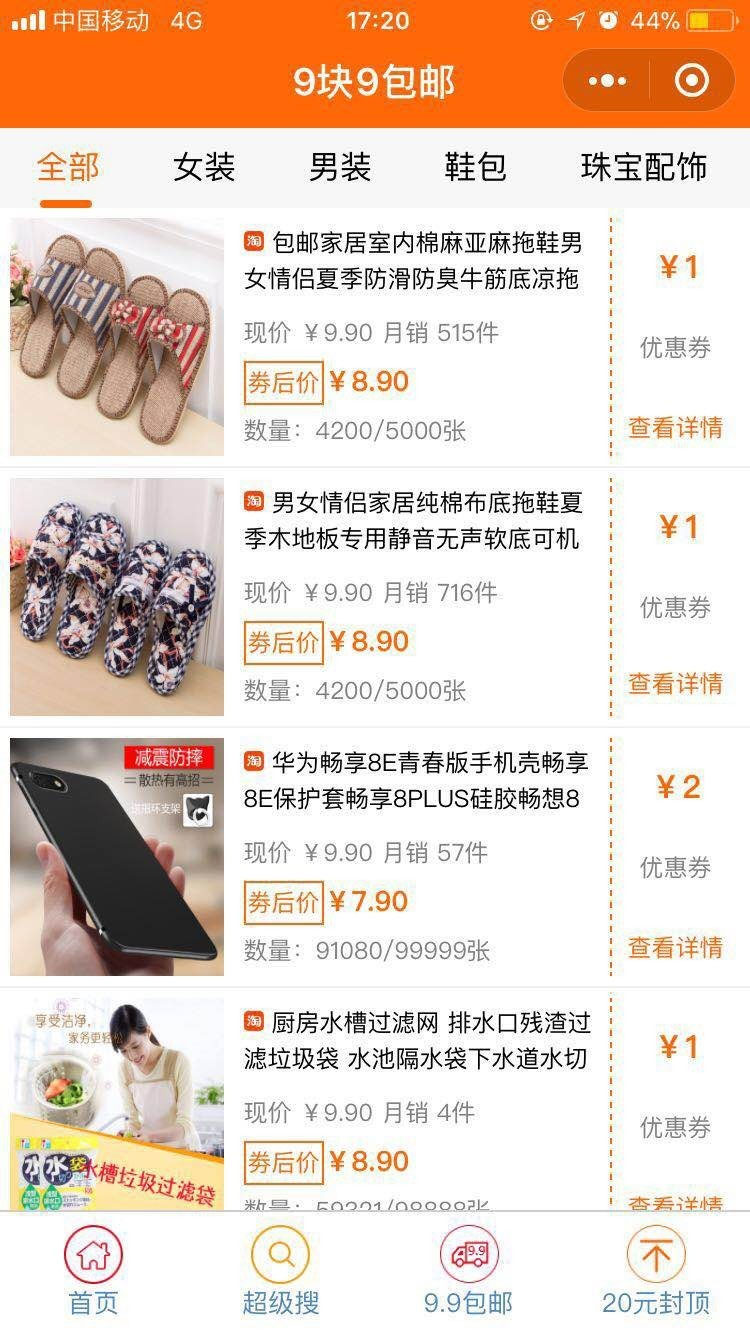Switch to the 珠宝配饰 tab

point(643,167)
